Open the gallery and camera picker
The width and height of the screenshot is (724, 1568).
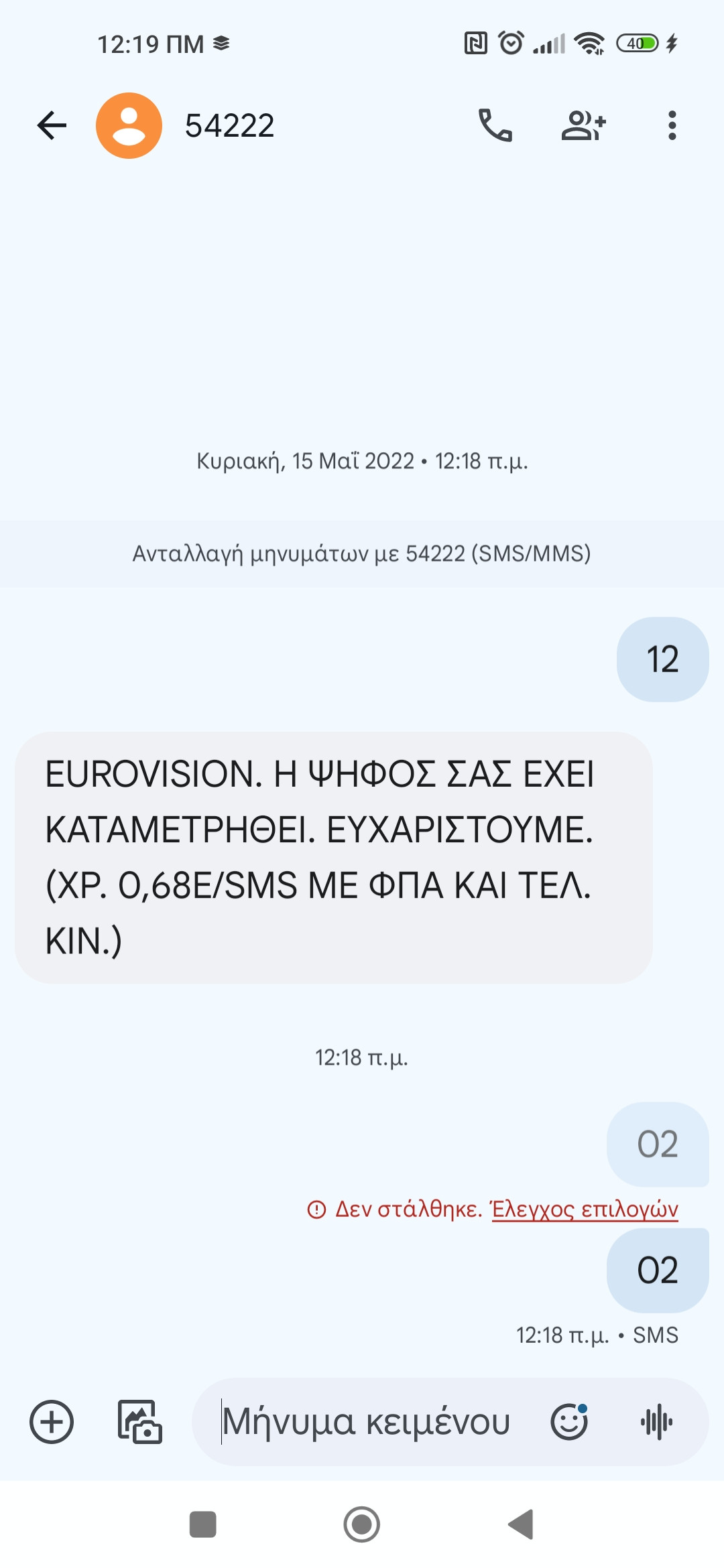pos(139,1422)
